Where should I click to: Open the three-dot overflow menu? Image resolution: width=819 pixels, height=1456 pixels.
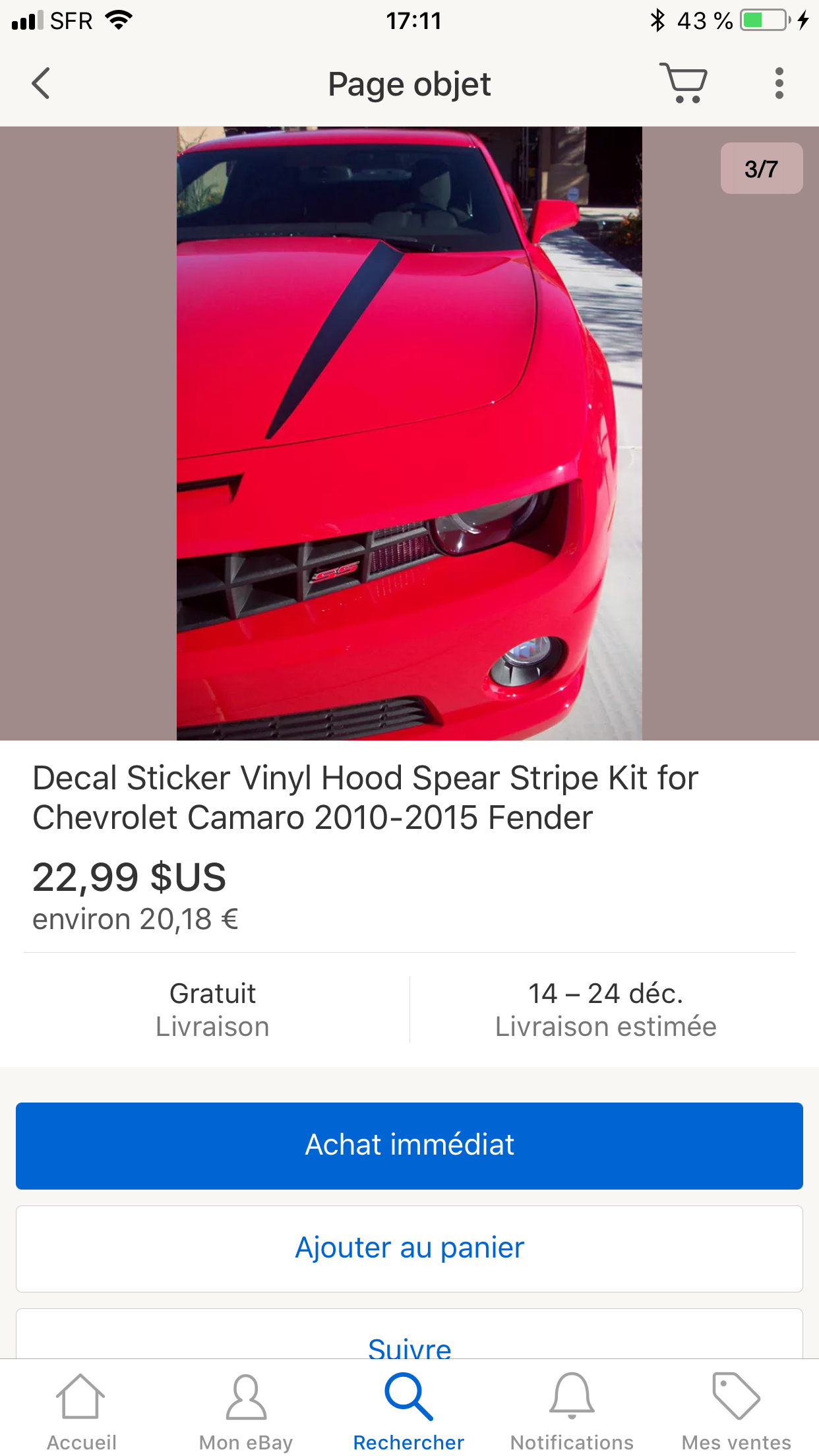[x=779, y=84]
